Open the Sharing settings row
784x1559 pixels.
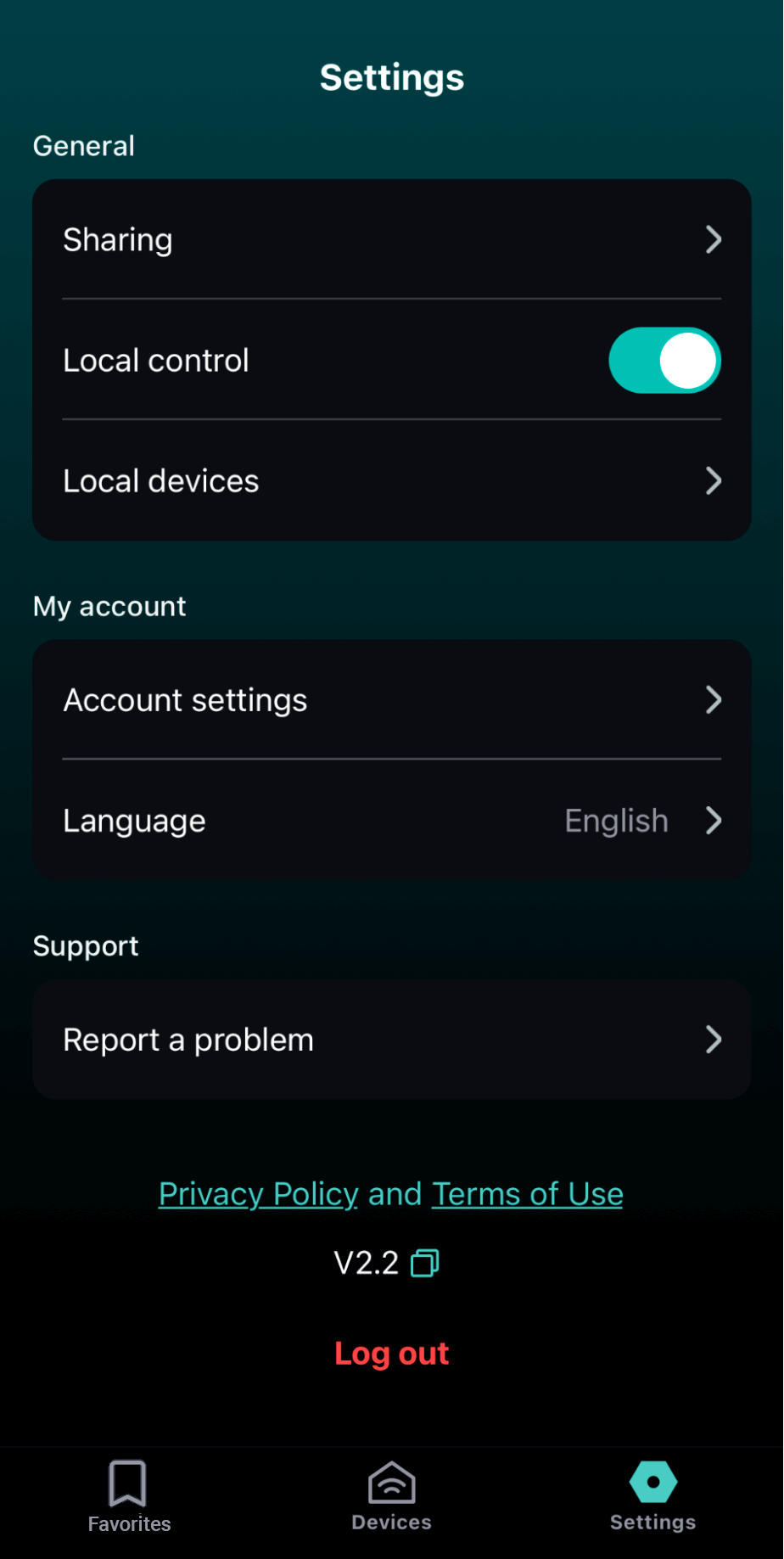(392, 239)
